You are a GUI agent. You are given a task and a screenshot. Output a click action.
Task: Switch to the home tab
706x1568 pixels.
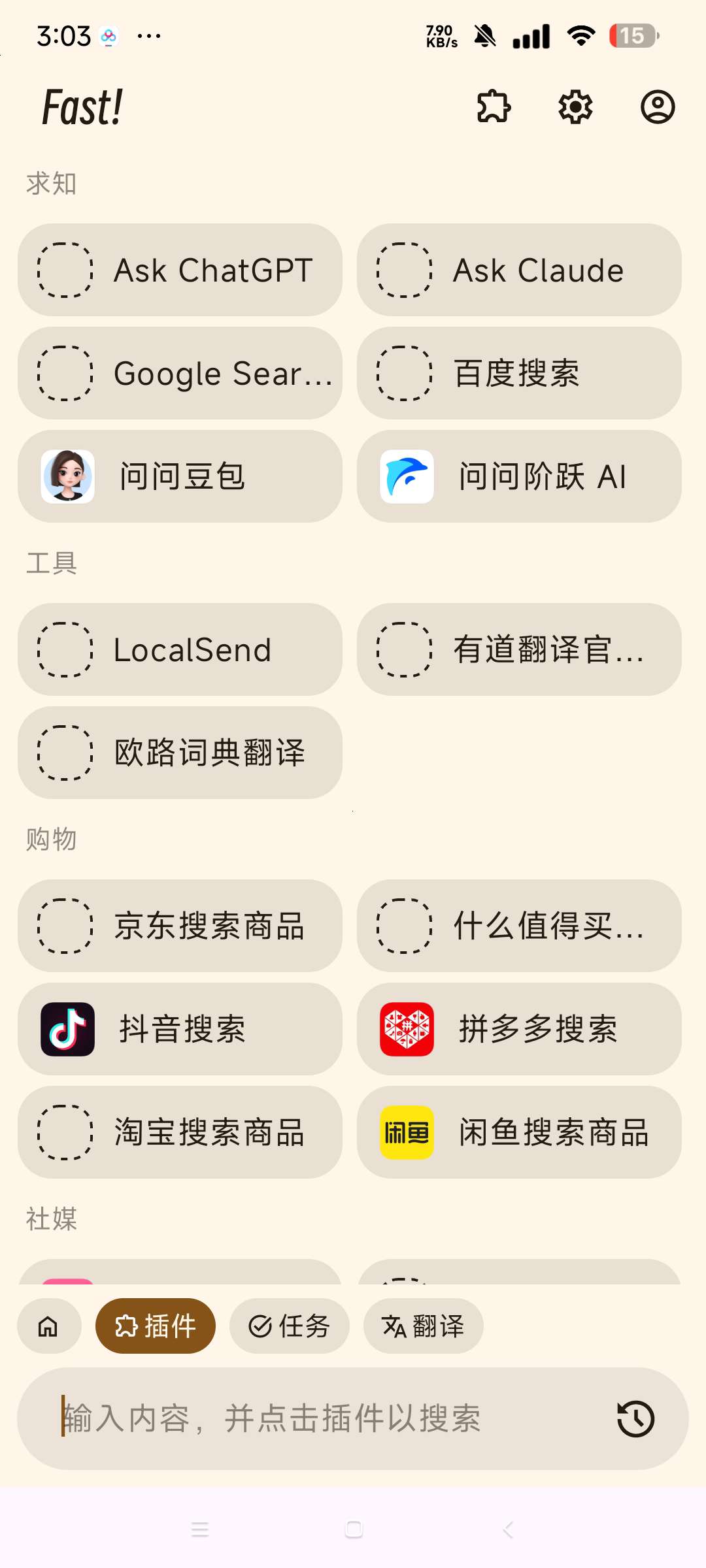[49, 1326]
